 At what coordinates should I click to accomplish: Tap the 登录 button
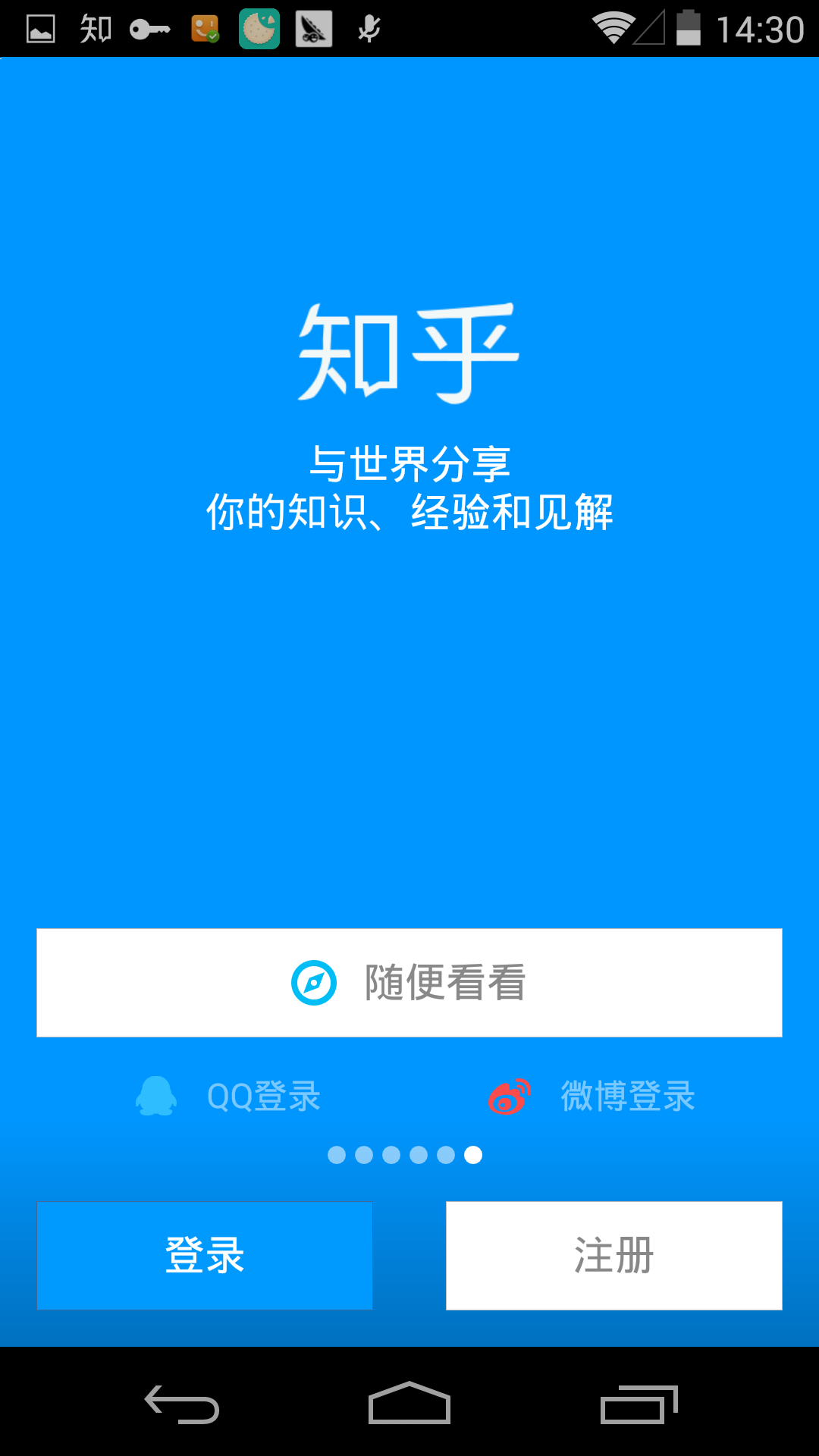click(x=205, y=1256)
